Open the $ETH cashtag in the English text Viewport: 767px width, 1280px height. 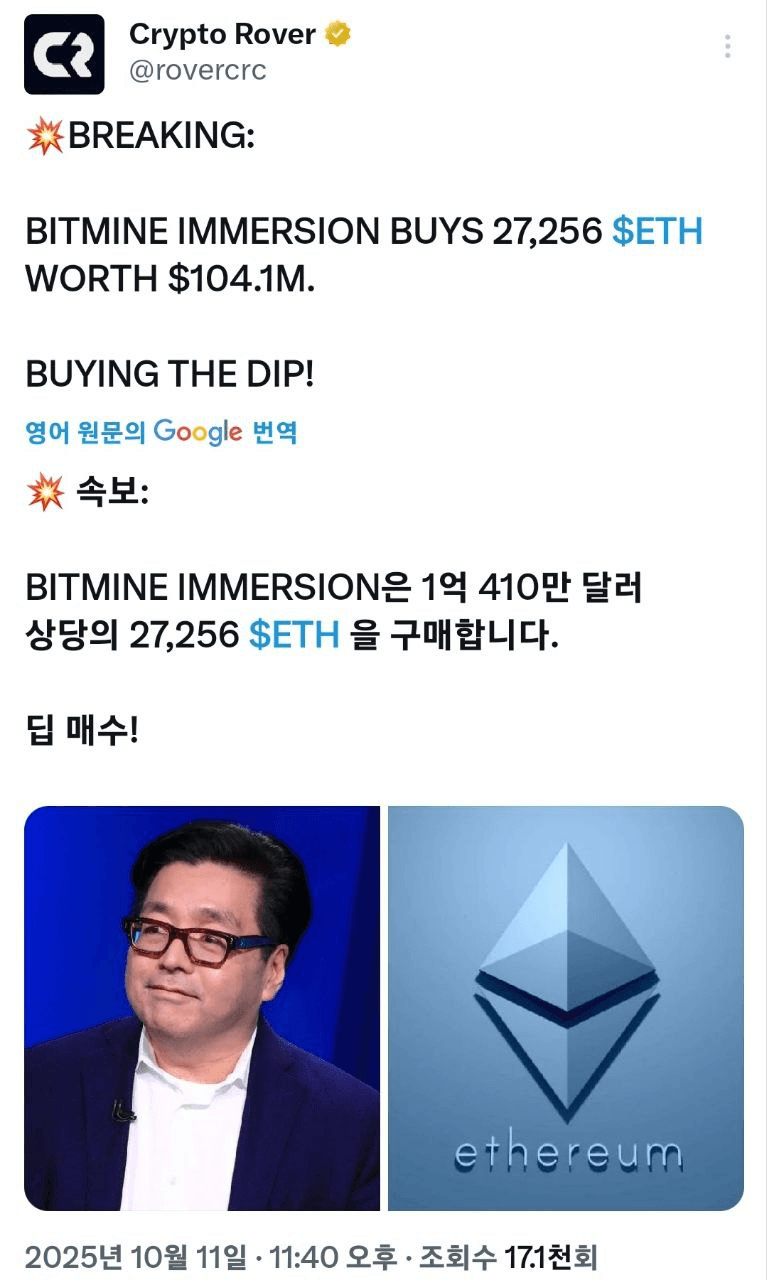(657, 232)
